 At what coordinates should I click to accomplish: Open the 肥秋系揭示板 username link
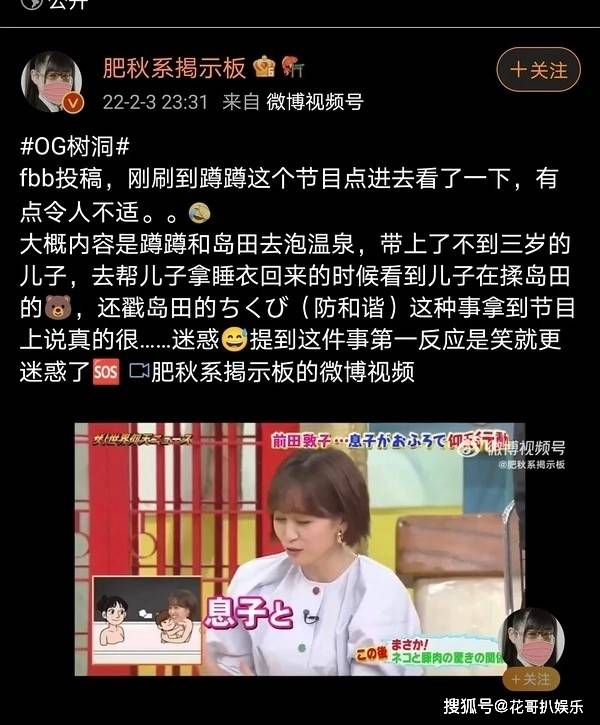point(175,68)
